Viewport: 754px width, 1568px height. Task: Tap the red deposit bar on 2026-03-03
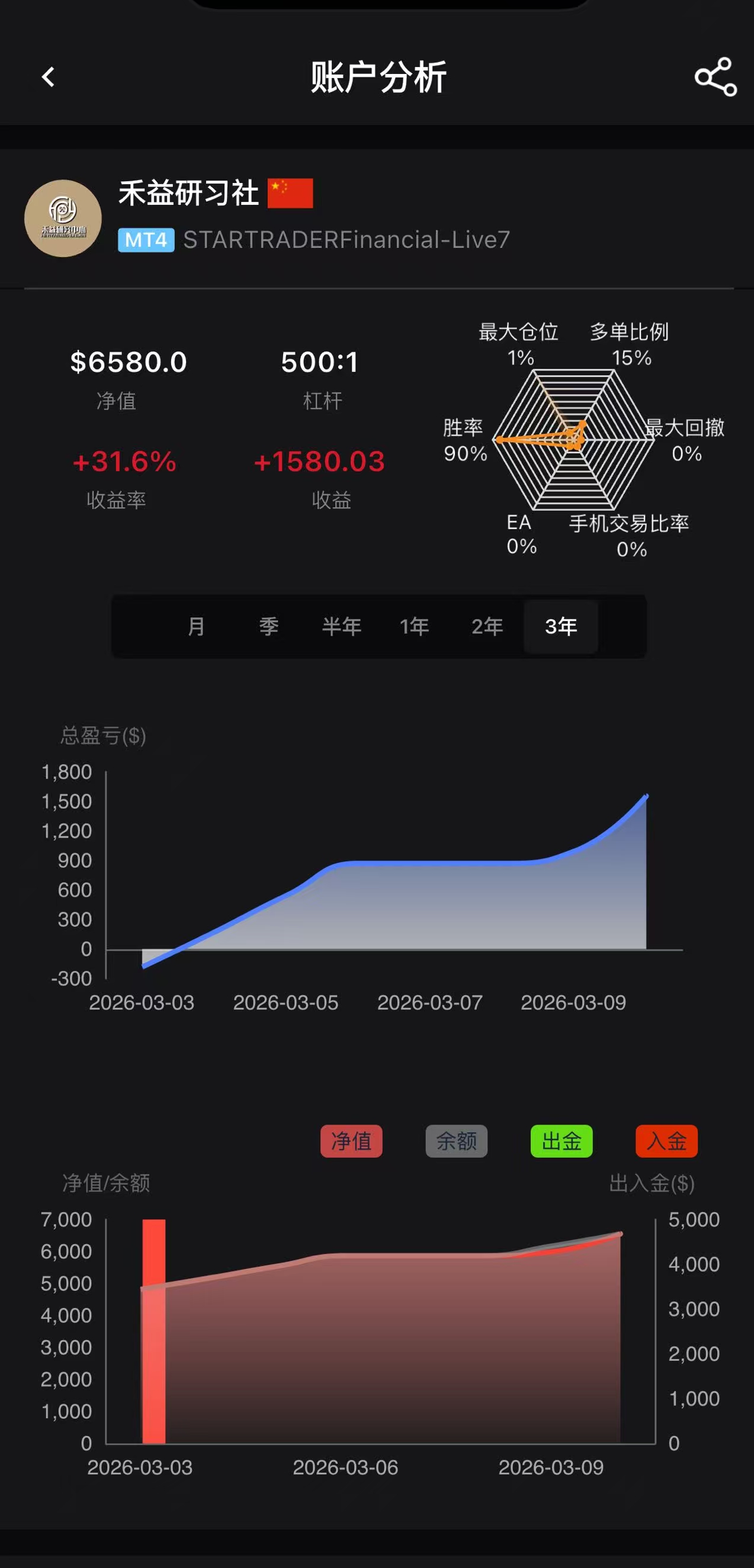pos(154,1339)
